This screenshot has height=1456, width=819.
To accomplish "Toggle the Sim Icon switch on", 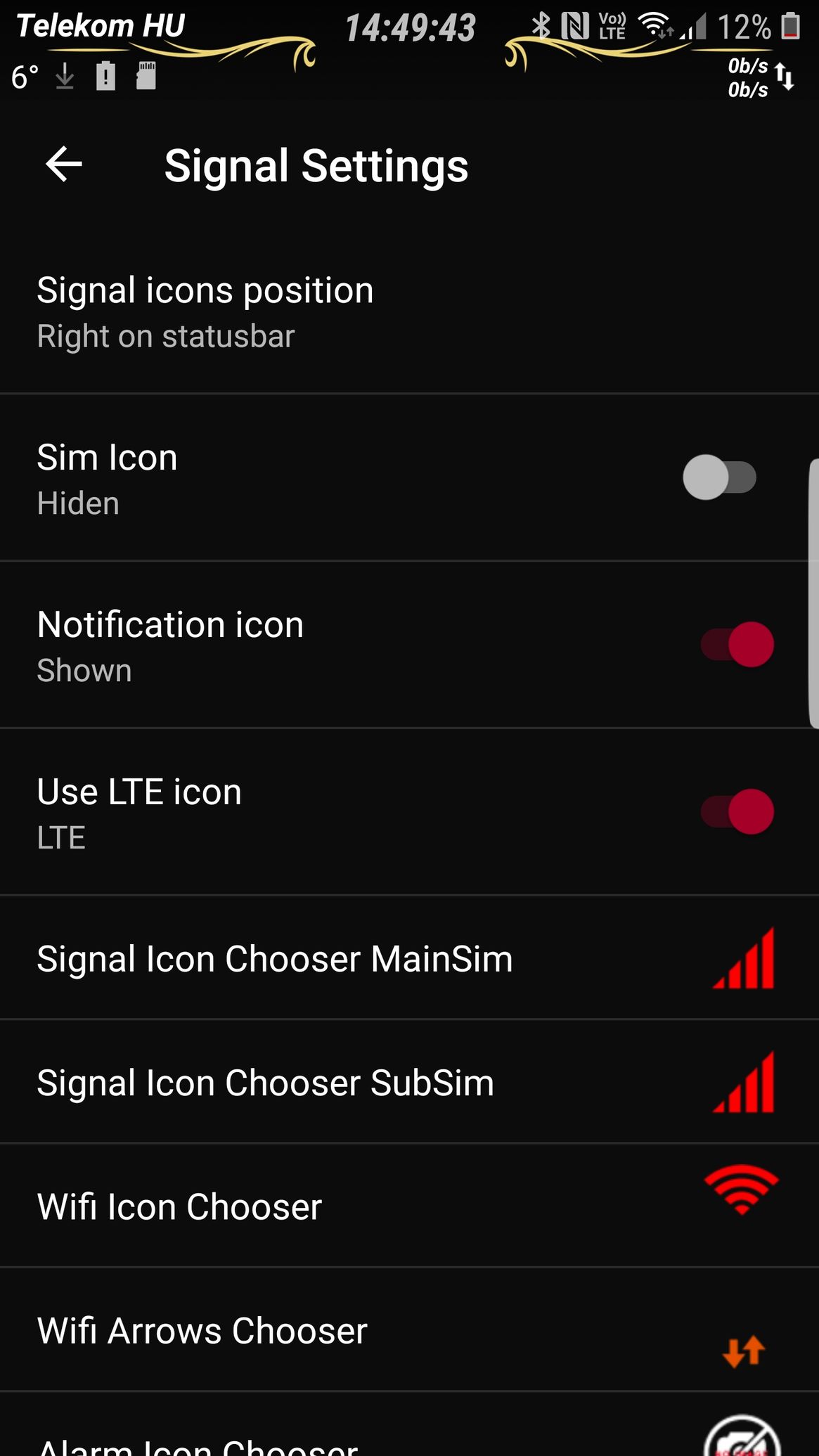I will point(719,477).
